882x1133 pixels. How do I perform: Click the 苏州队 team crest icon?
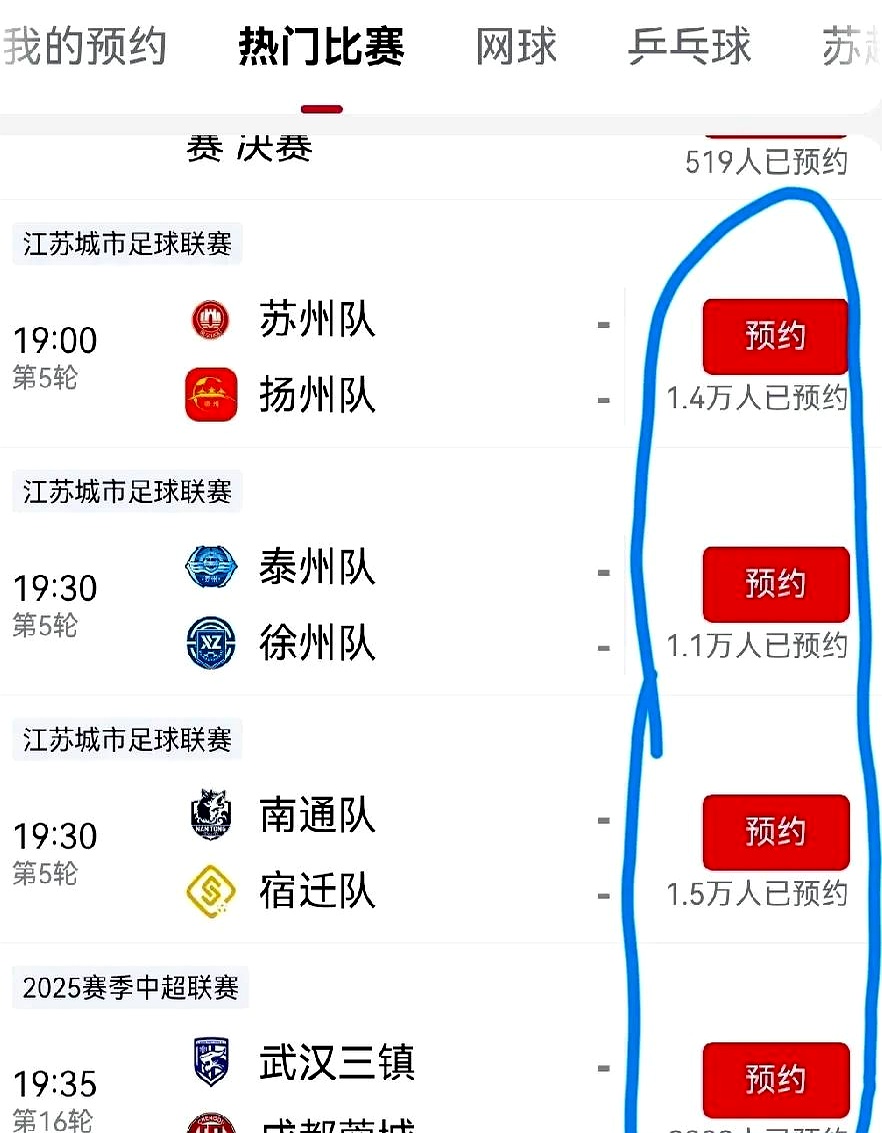(210, 319)
